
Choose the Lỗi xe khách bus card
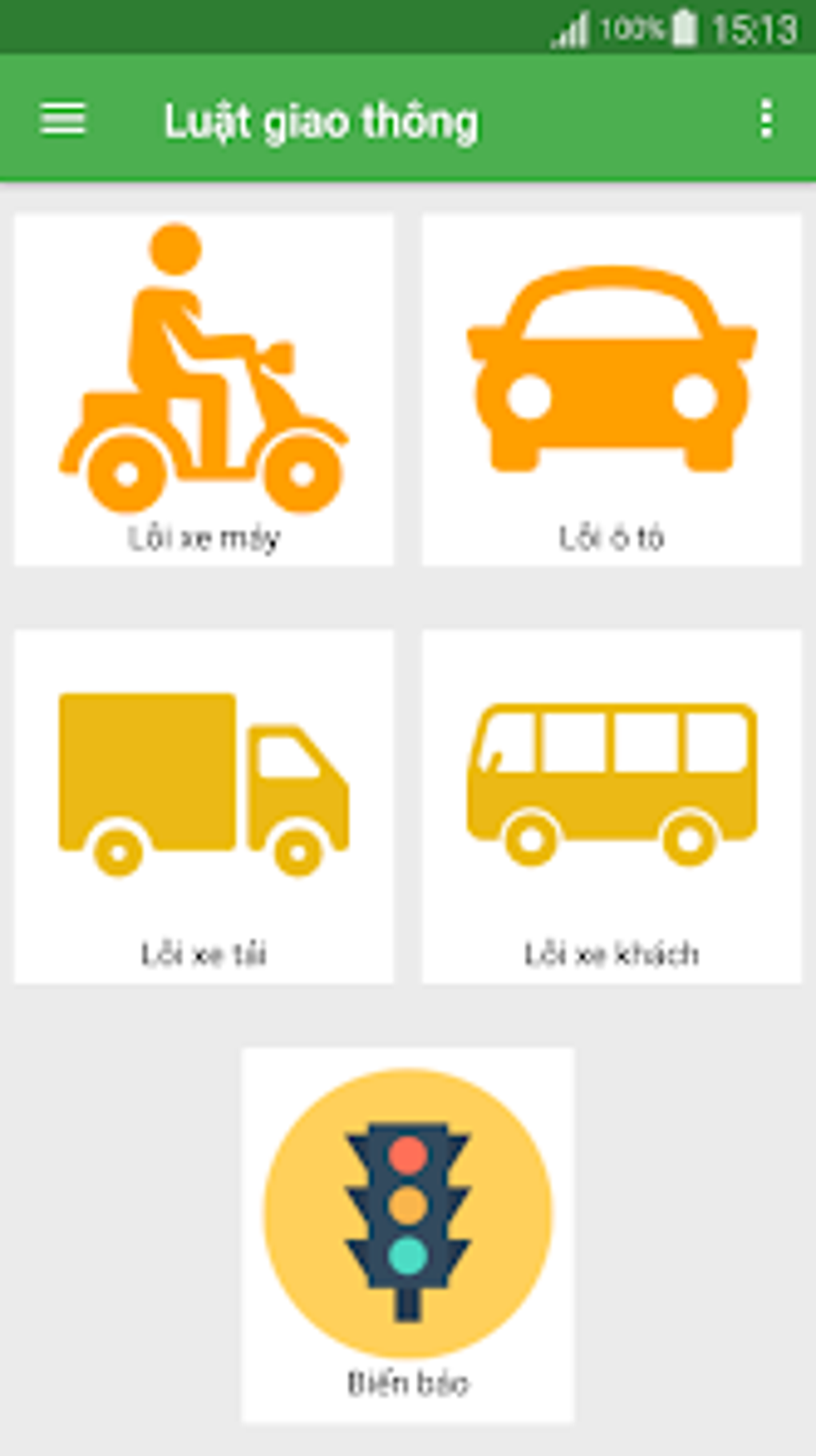coord(611,806)
